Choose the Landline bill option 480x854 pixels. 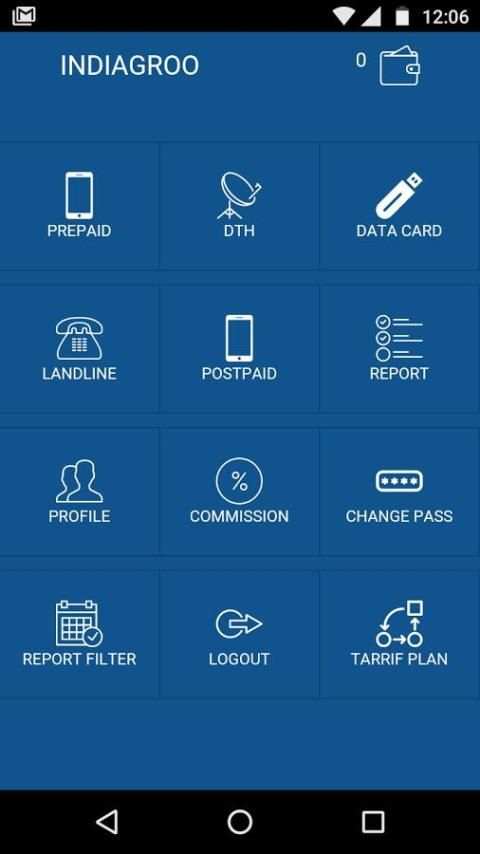(x=79, y=349)
